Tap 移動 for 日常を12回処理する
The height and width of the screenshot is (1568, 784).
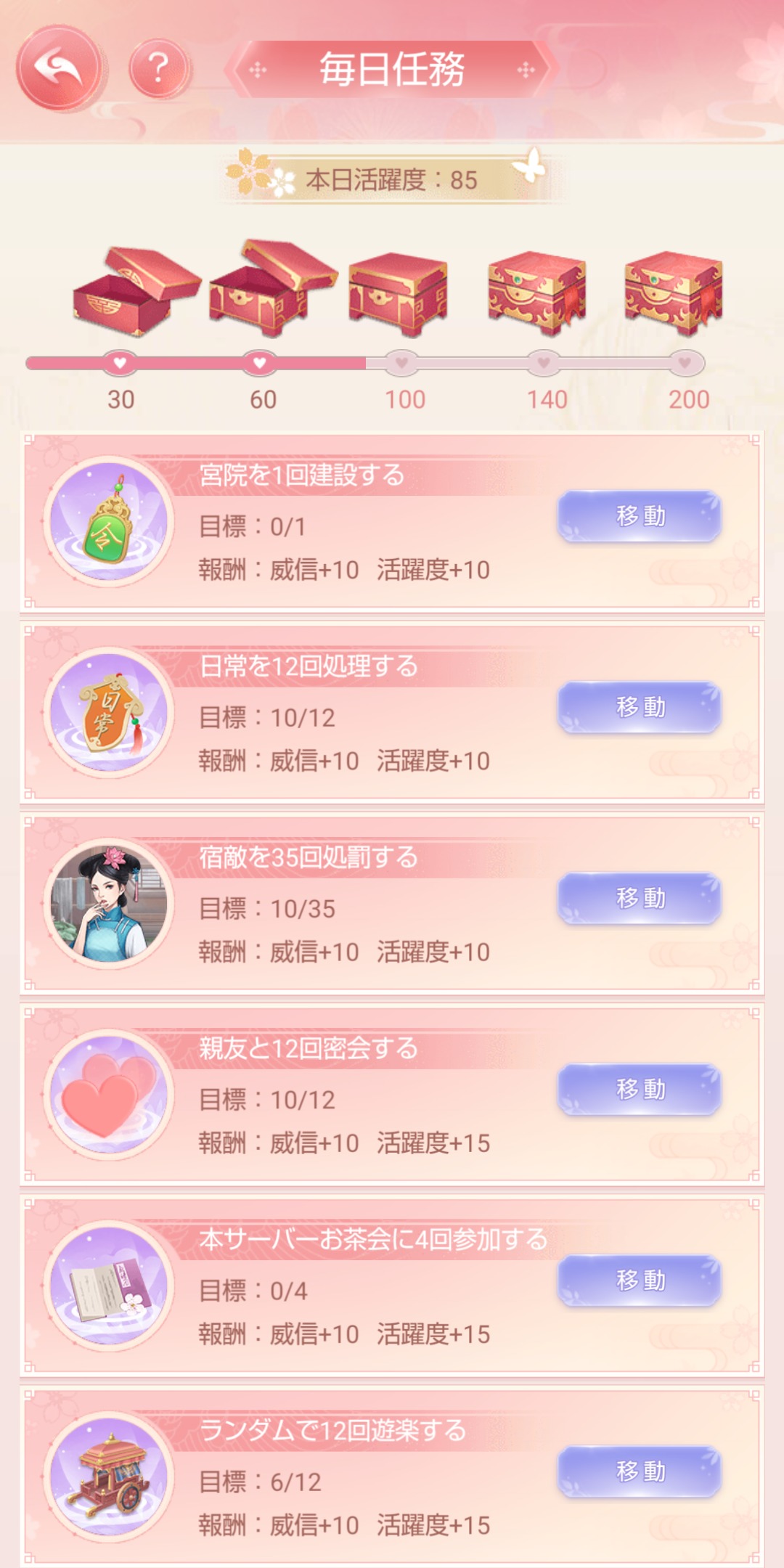tap(640, 707)
